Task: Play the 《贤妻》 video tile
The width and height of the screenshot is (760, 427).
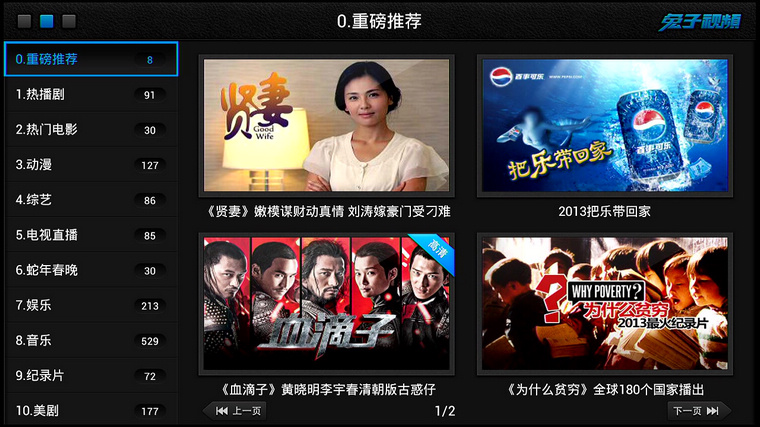Action: (x=327, y=126)
